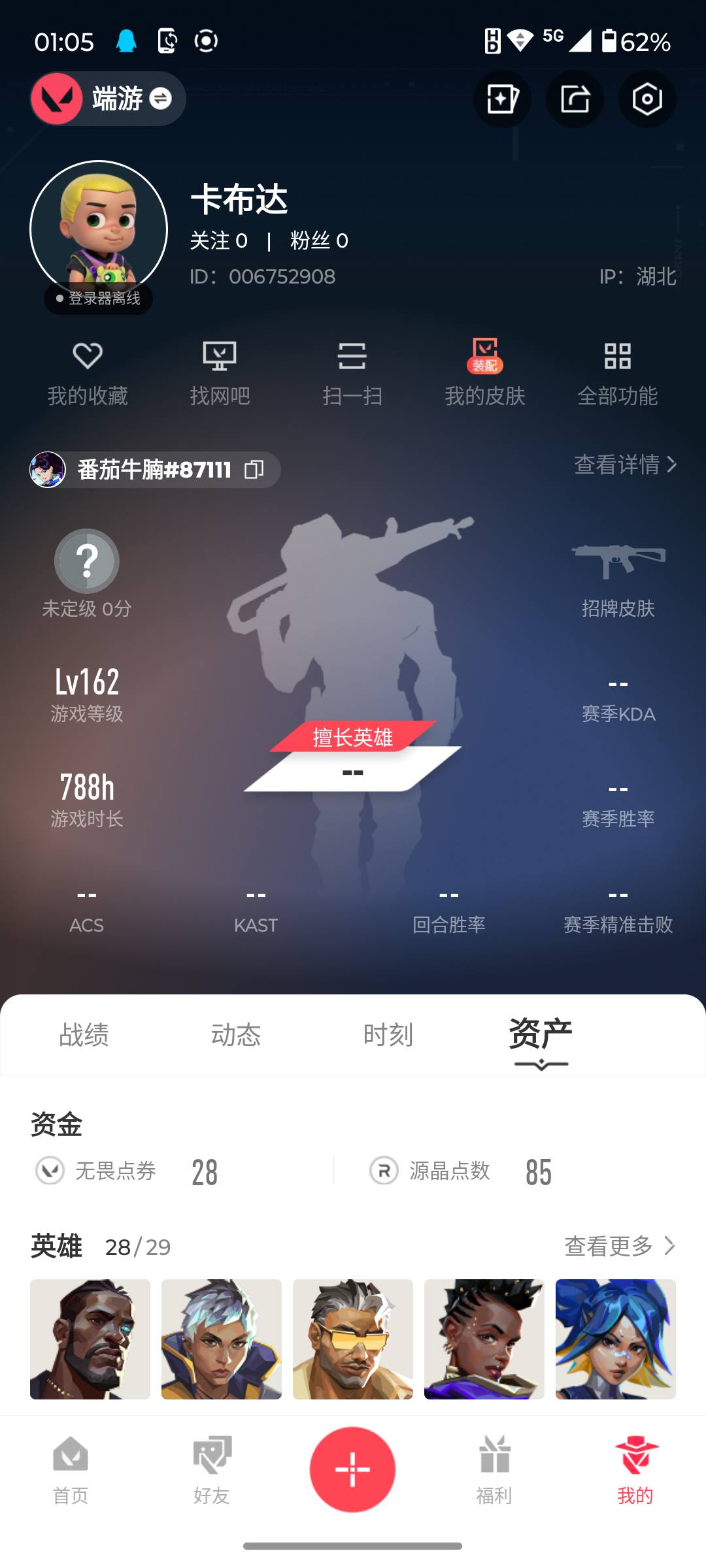The width and height of the screenshot is (706, 1568).
Task: Switch to the 战绩 tab
Action: (x=84, y=1034)
